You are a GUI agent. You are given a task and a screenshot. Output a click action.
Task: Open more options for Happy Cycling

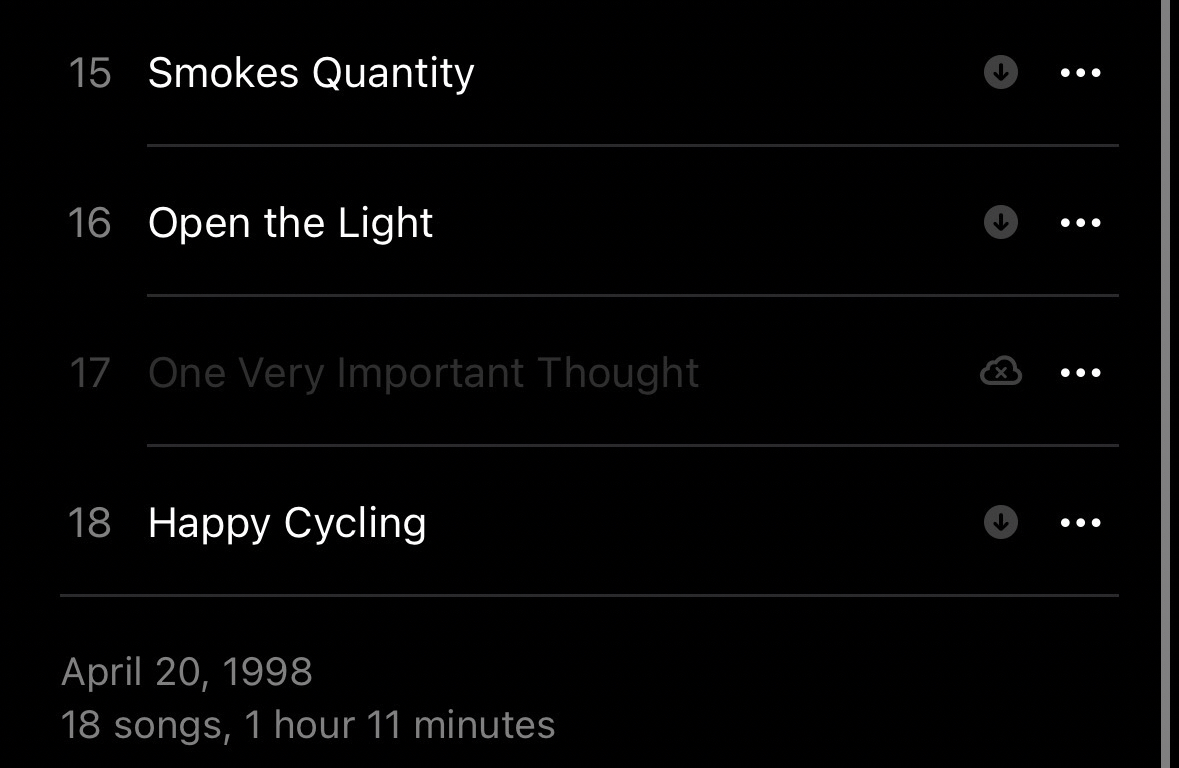pos(1080,523)
